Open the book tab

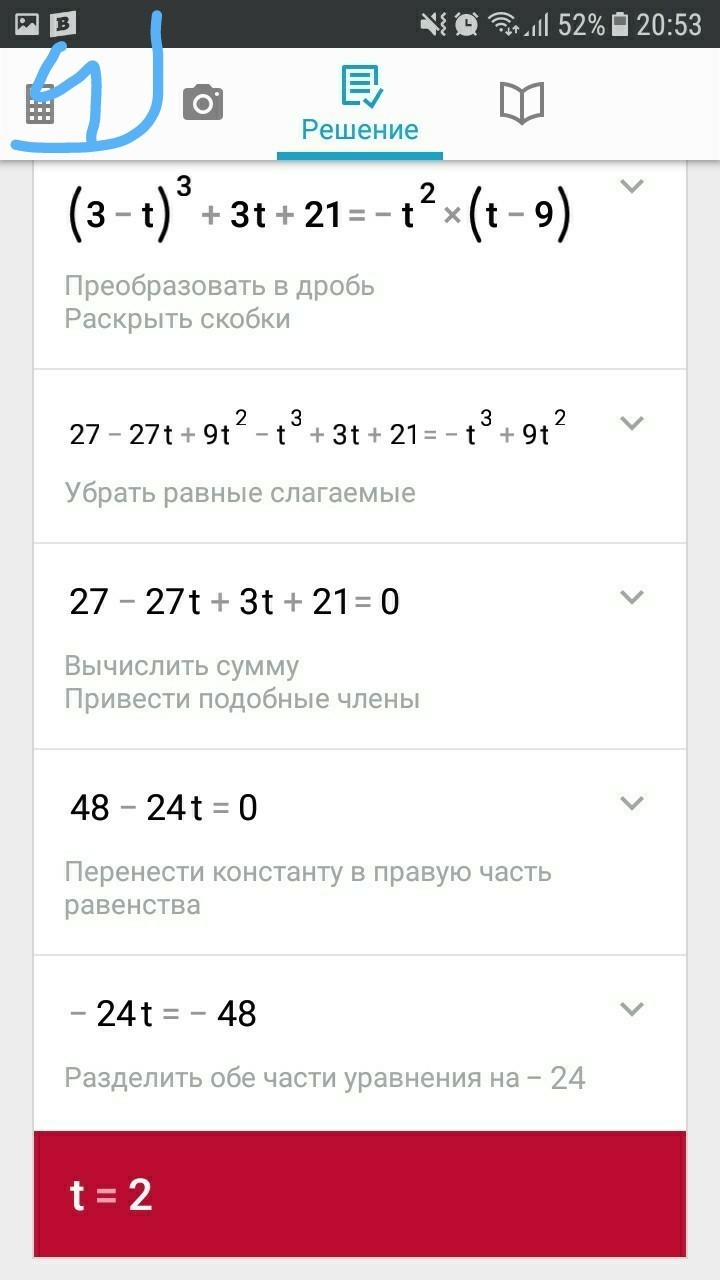(521, 103)
